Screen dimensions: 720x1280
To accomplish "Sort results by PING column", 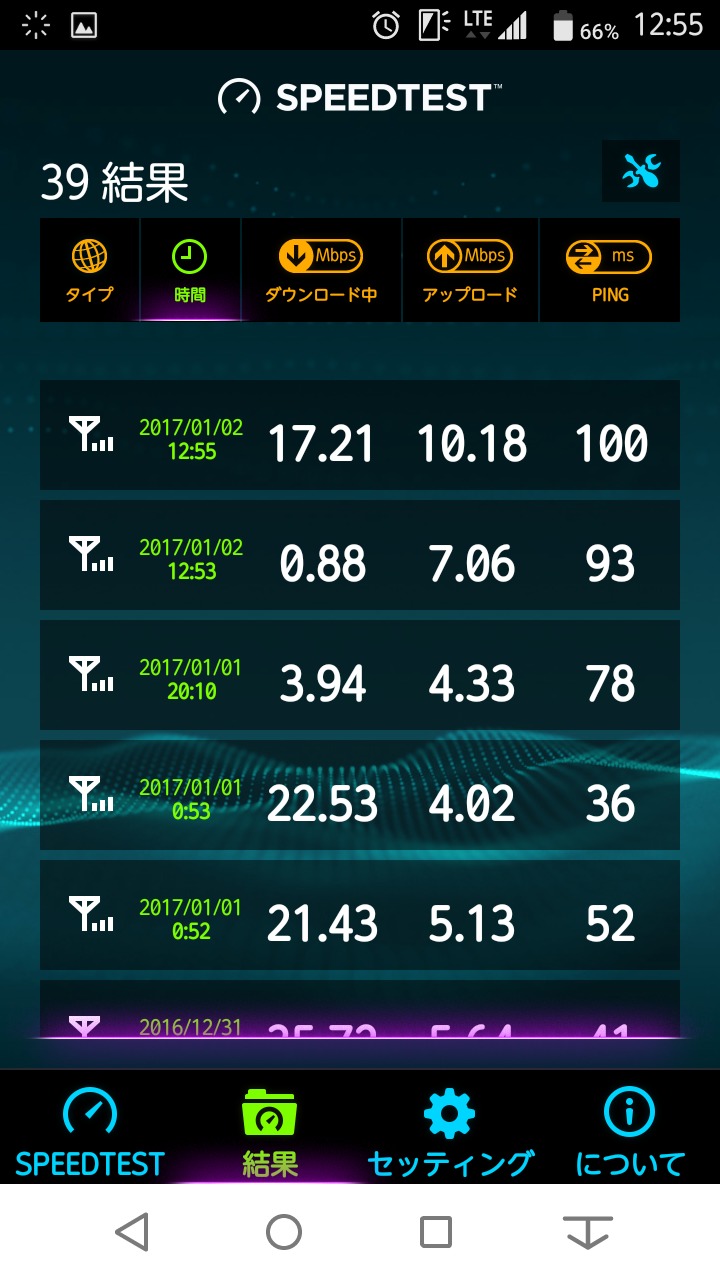I will [610, 270].
